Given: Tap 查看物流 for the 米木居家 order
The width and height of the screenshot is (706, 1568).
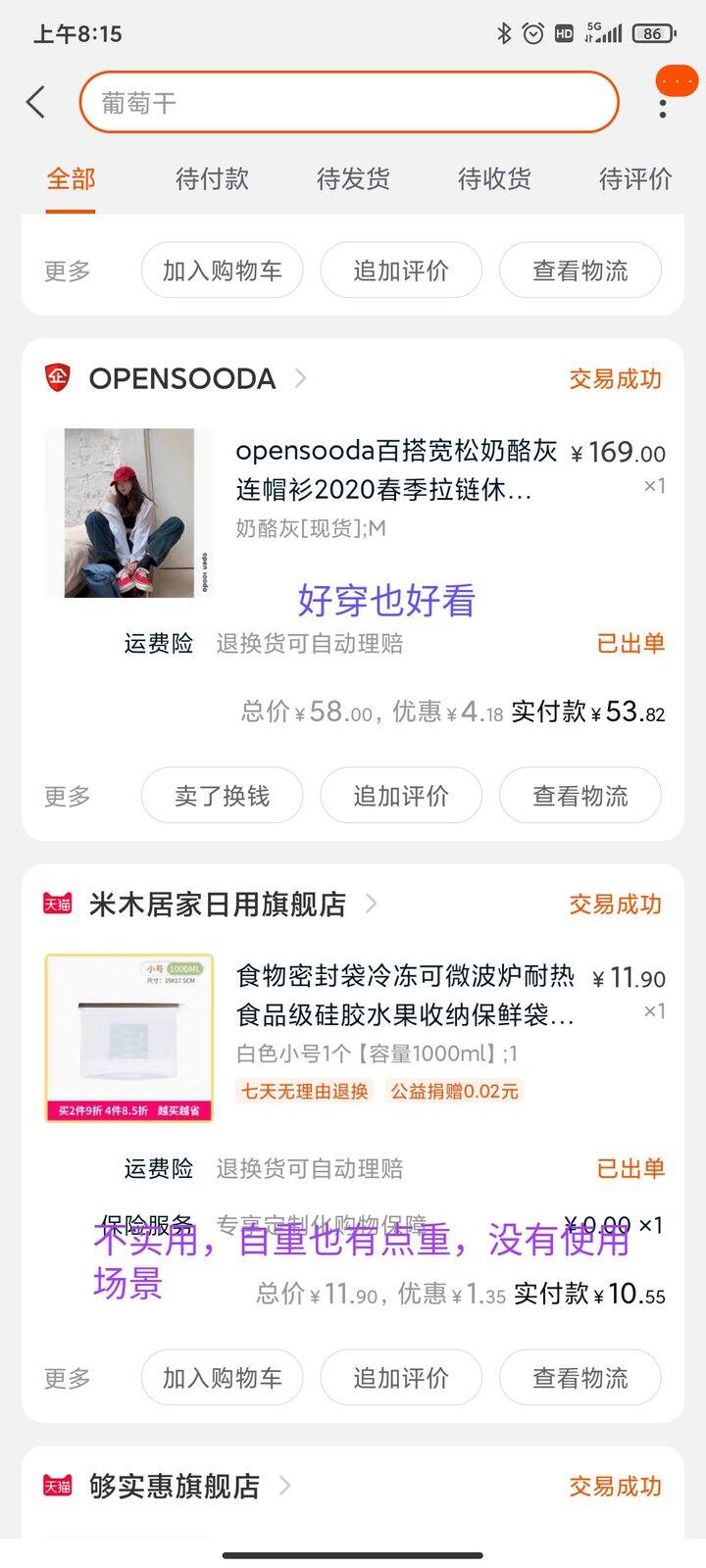Looking at the screenshot, I should (580, 1378).
